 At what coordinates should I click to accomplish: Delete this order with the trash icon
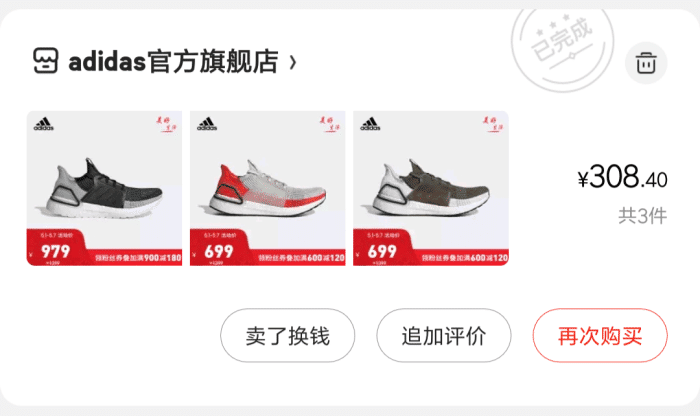tap(646, 64)
